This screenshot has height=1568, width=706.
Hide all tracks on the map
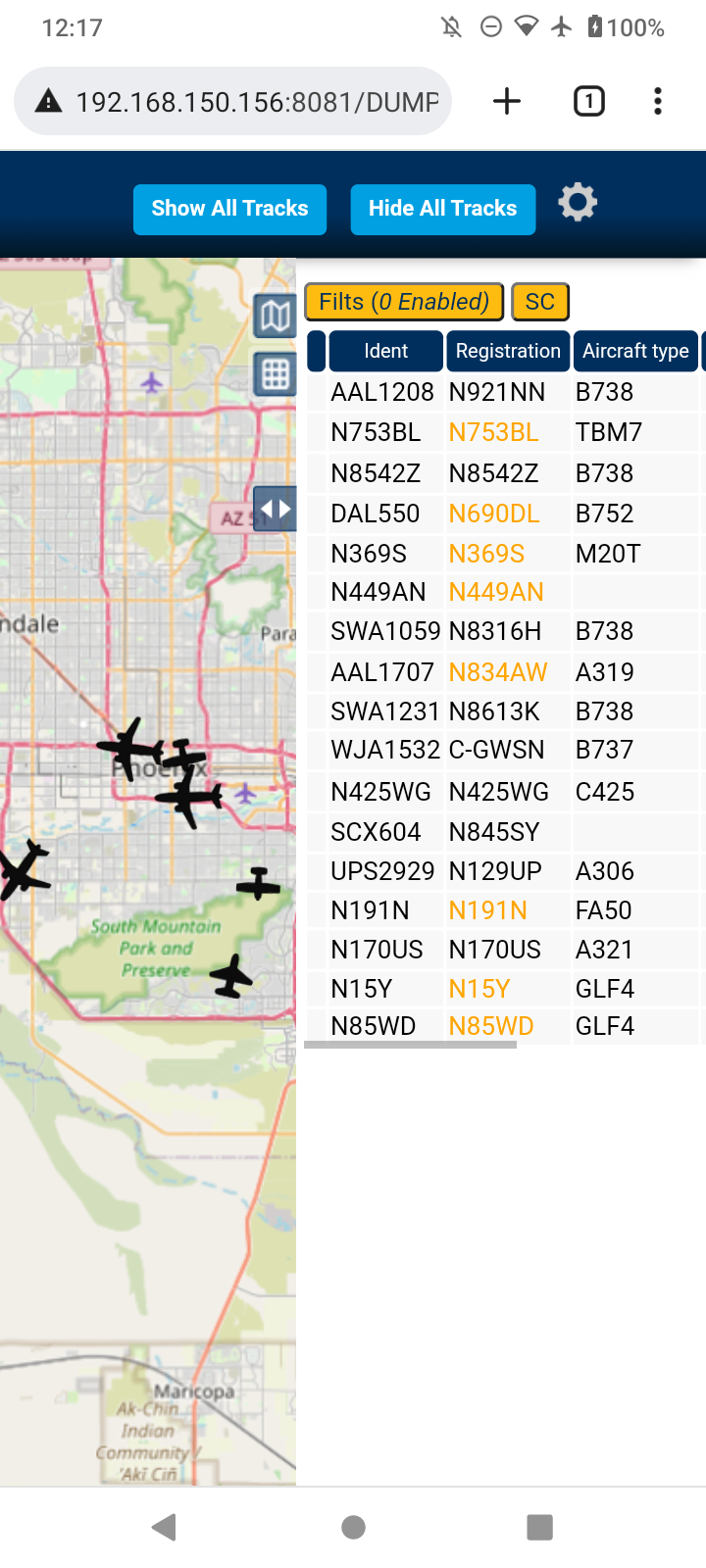(x=443, y=209)
